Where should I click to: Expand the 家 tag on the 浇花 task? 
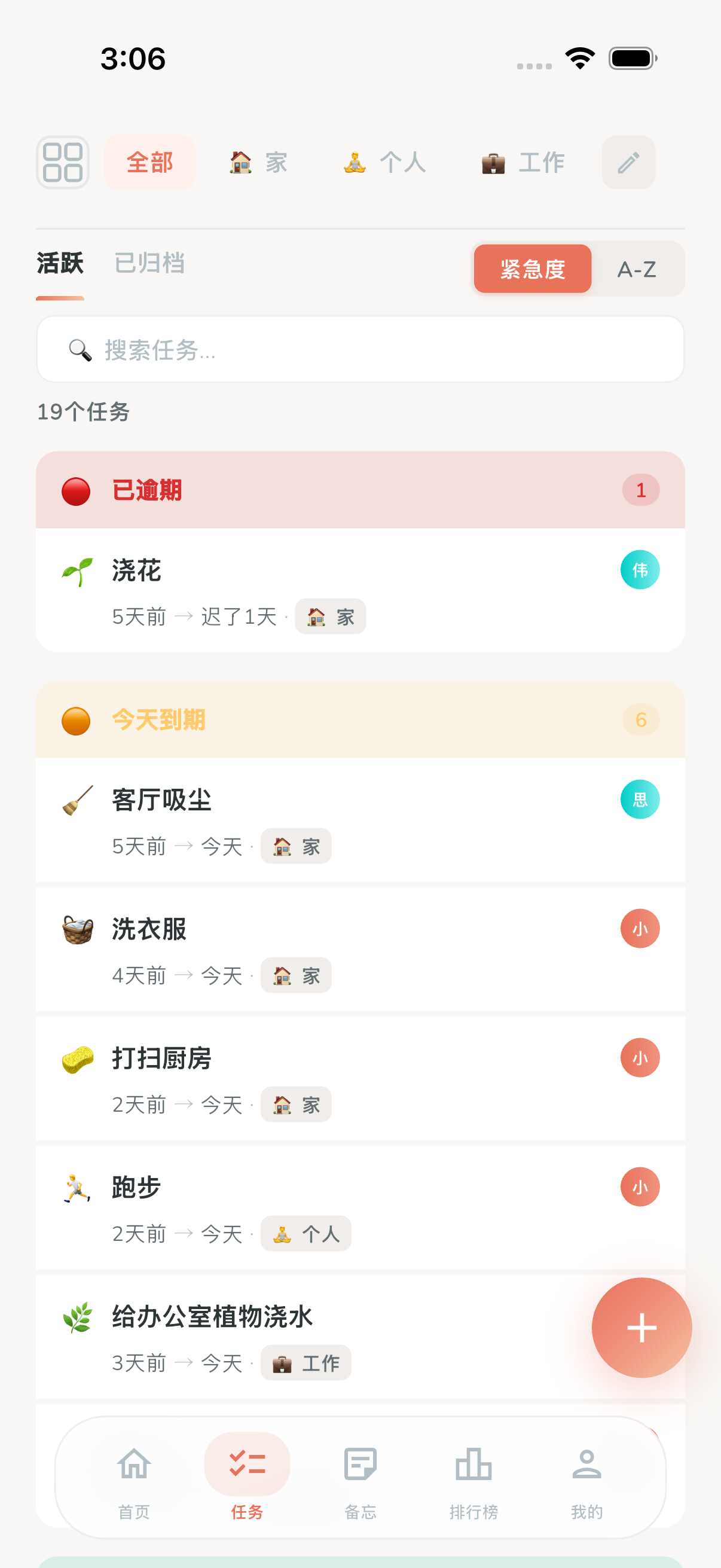[x=330, y=616]
